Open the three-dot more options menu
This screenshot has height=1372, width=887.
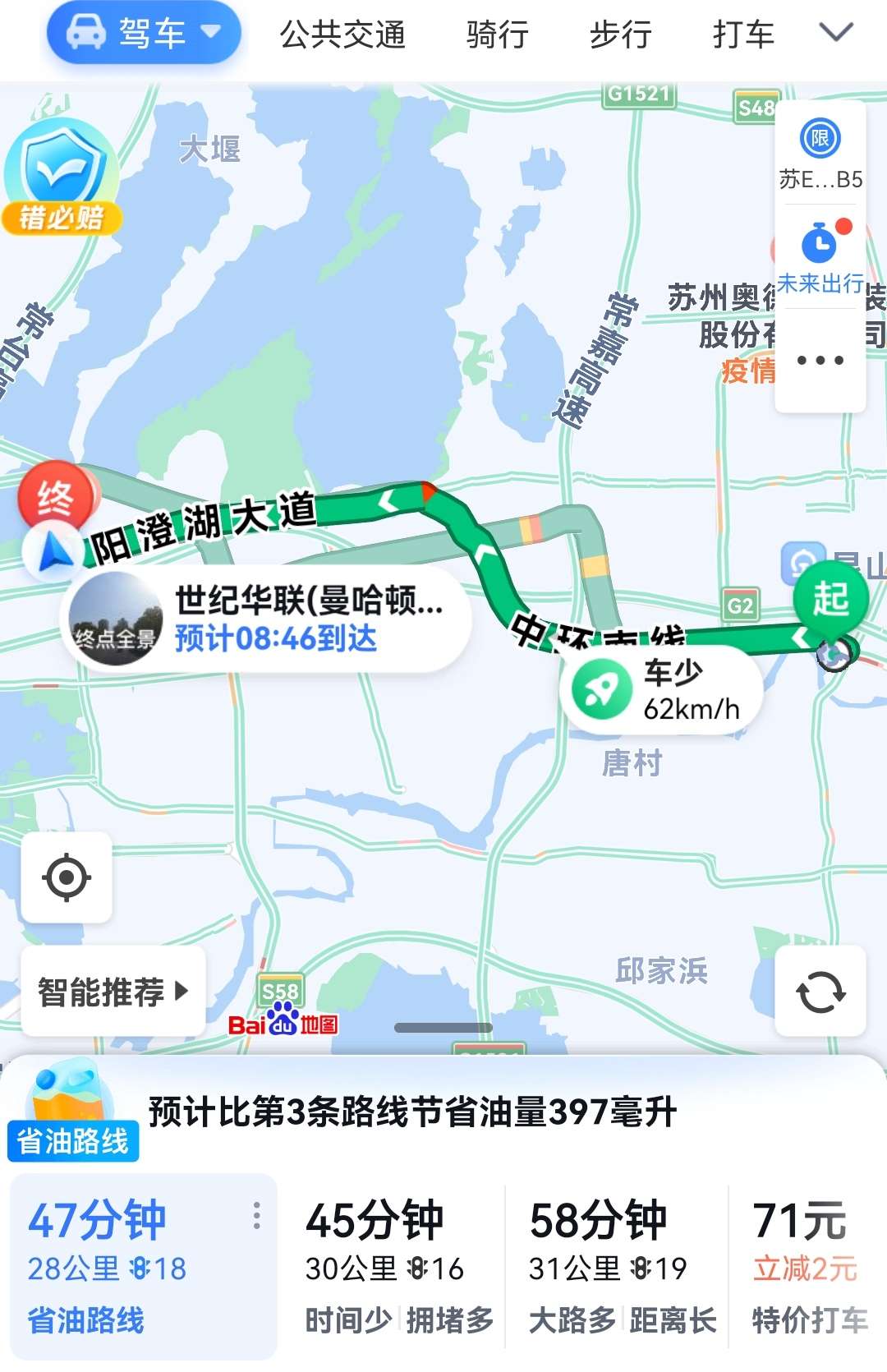pyautogui.click(x=820, y=360)
